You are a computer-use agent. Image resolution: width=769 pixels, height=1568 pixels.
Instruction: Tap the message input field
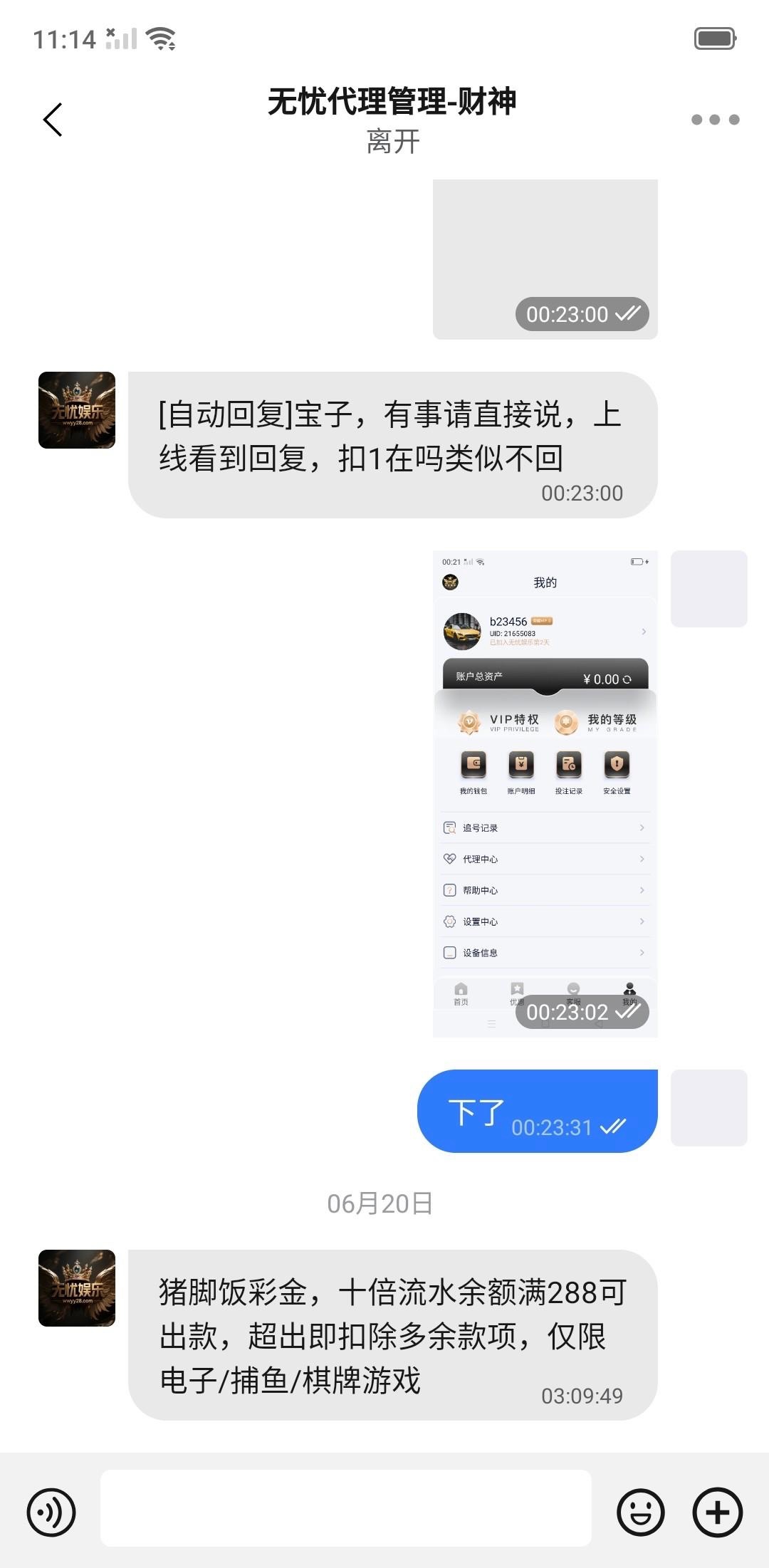point(345,1508)
